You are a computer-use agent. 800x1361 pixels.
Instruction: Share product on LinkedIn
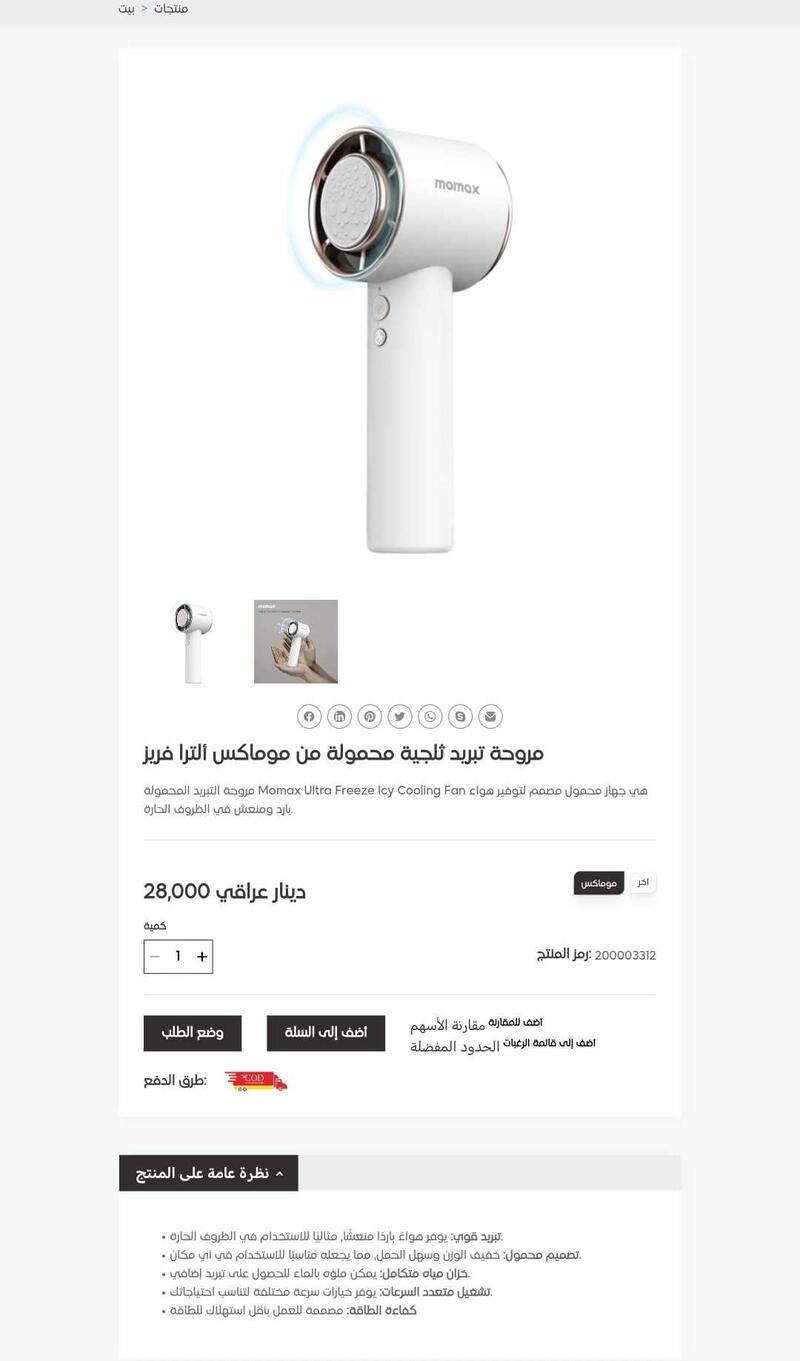340,716
